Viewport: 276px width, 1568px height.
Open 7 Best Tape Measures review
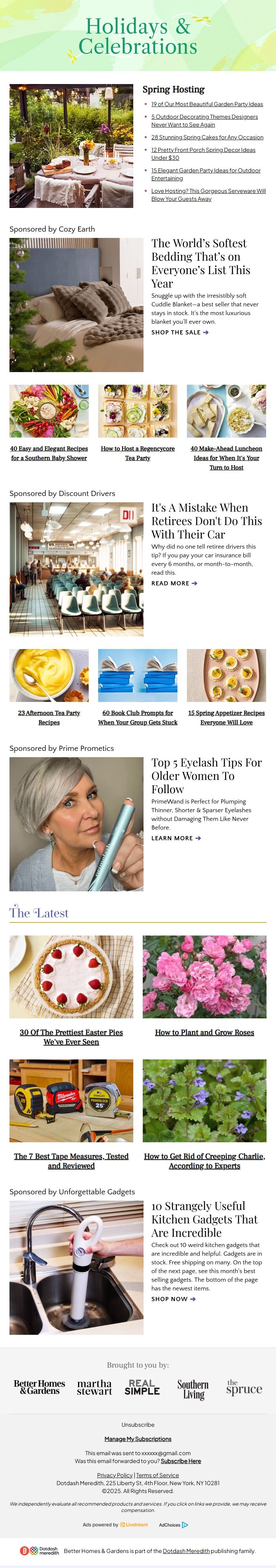[x=71, y=1161]
